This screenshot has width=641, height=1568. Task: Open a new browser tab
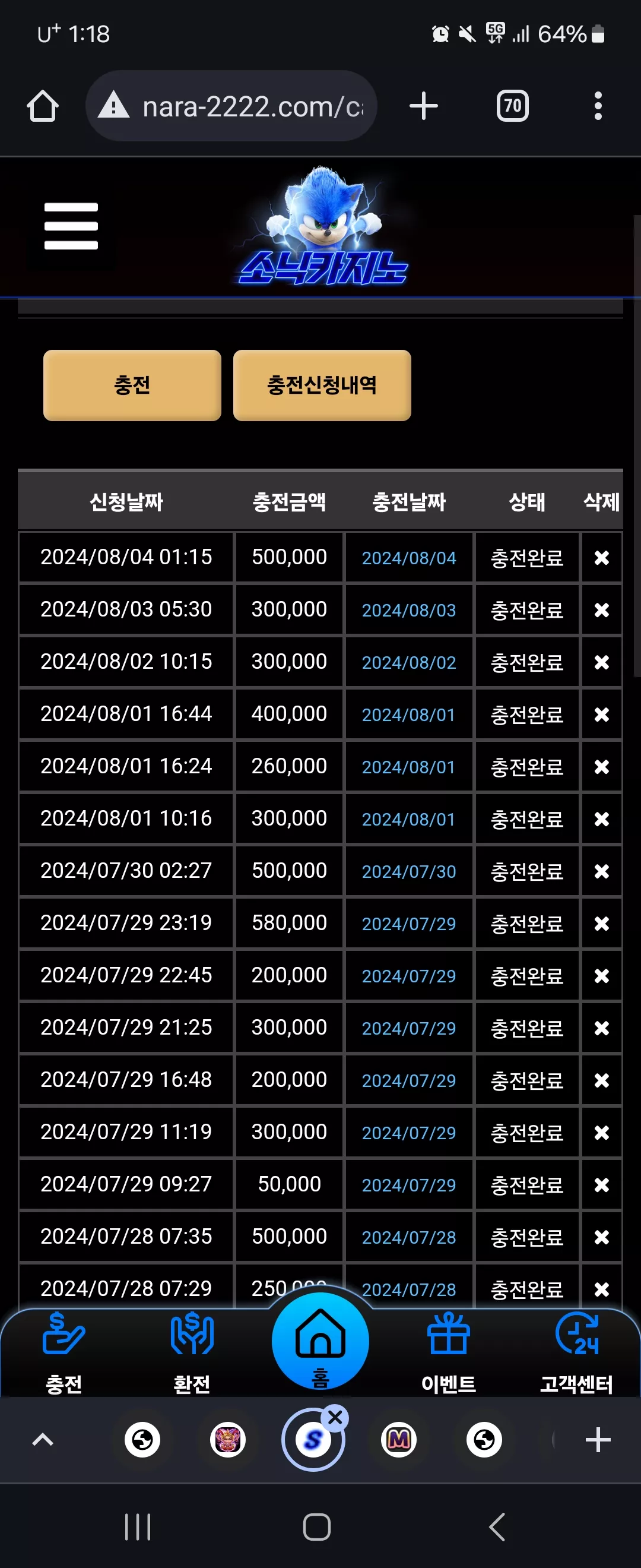(423, 106)
